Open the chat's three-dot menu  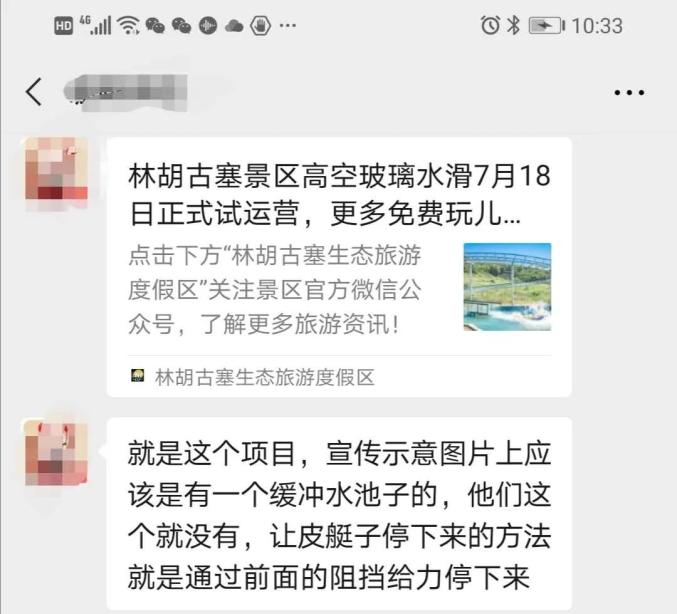click(629, 93)
